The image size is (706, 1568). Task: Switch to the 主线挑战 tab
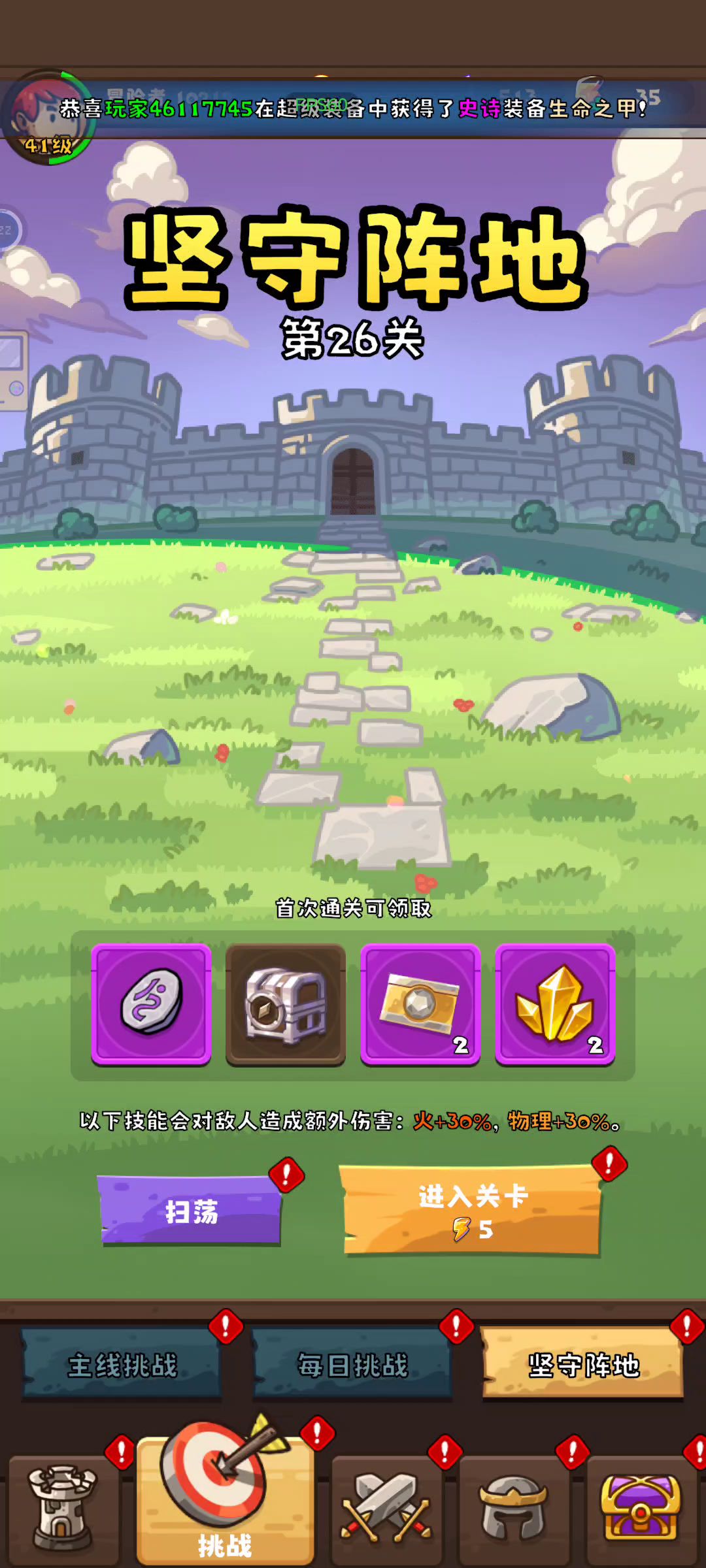click(122, 1365)
